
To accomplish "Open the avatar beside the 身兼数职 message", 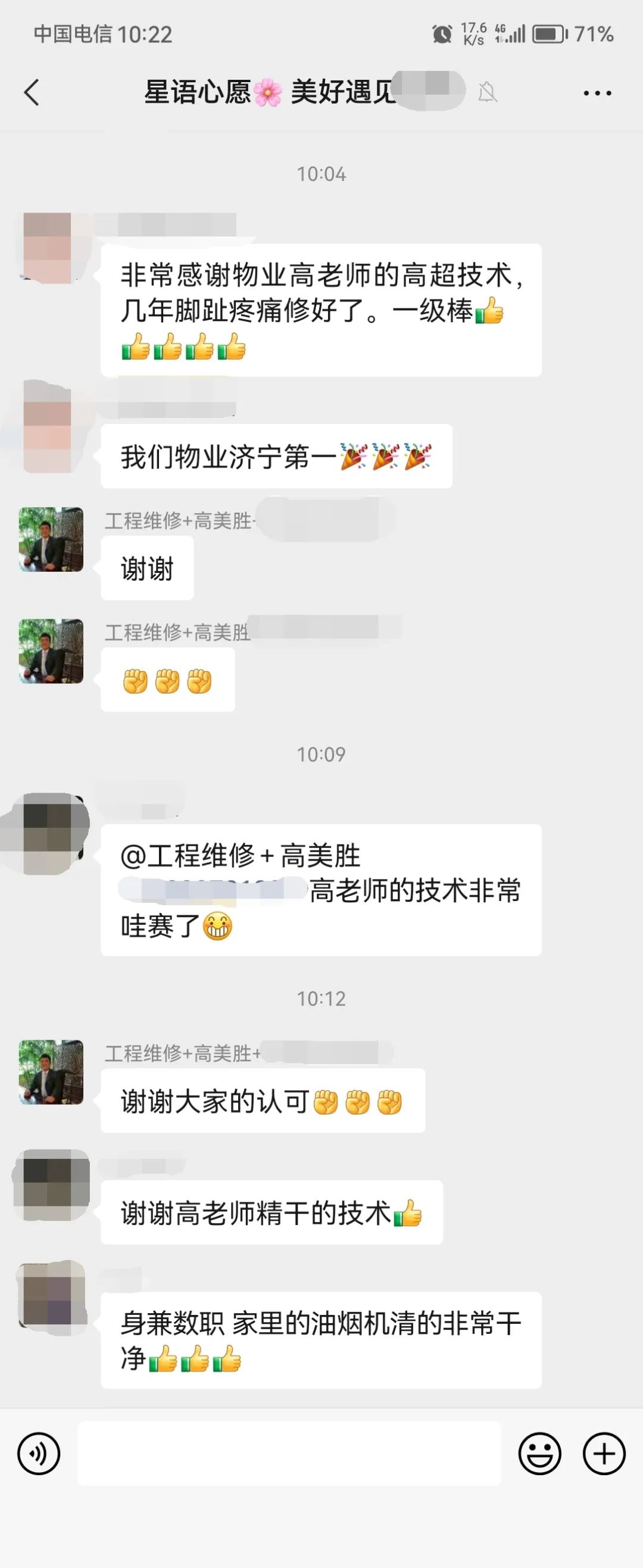I will pos(51,1296).
